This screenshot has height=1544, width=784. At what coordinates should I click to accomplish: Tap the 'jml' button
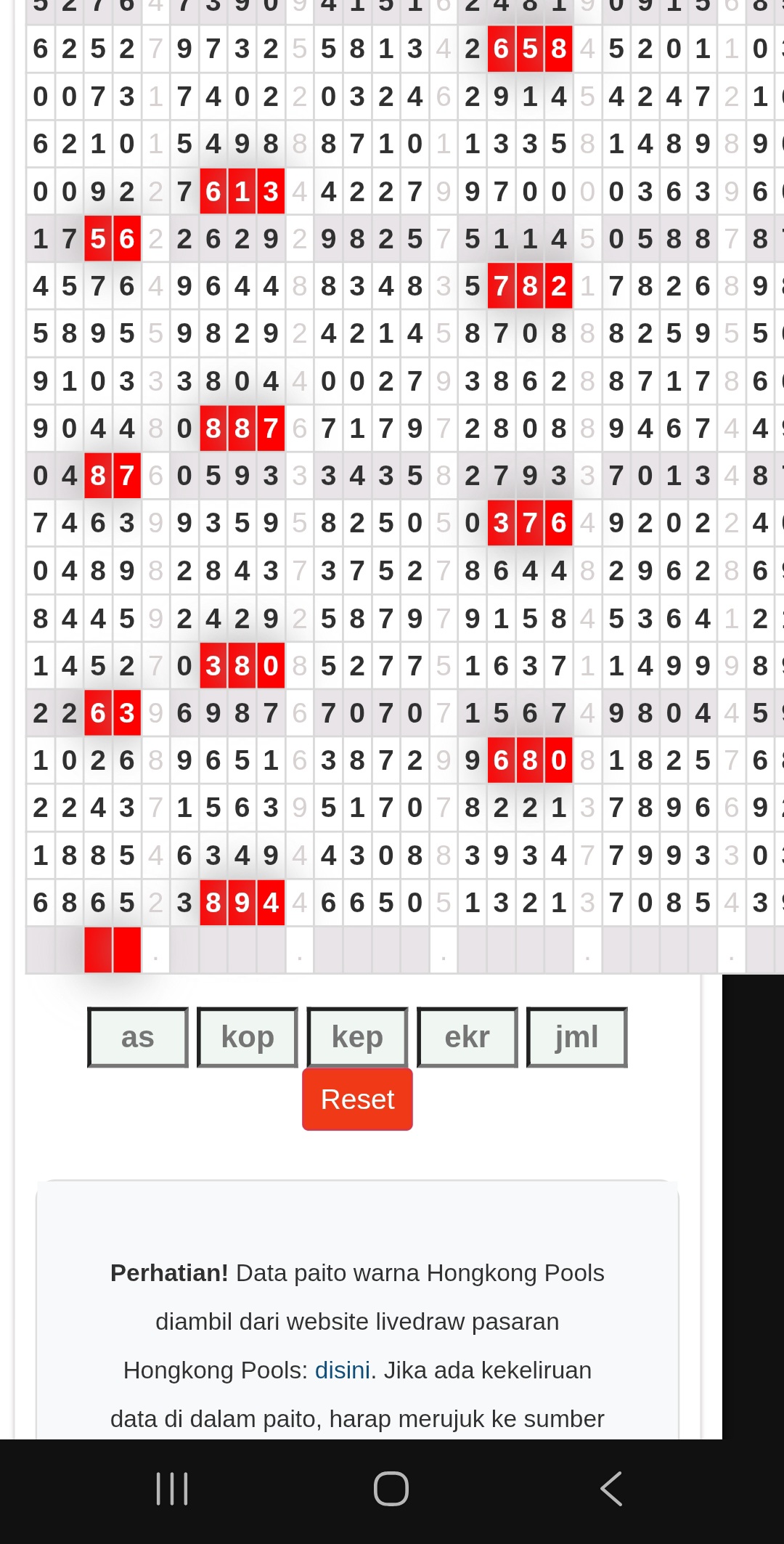(576, 1037)
